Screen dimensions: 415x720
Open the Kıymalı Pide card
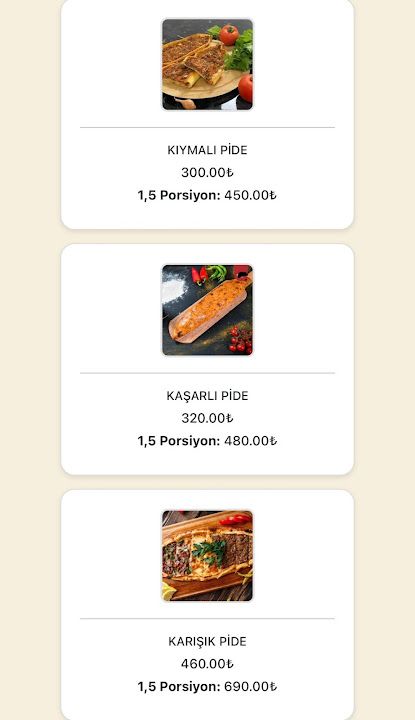[208, 113]
